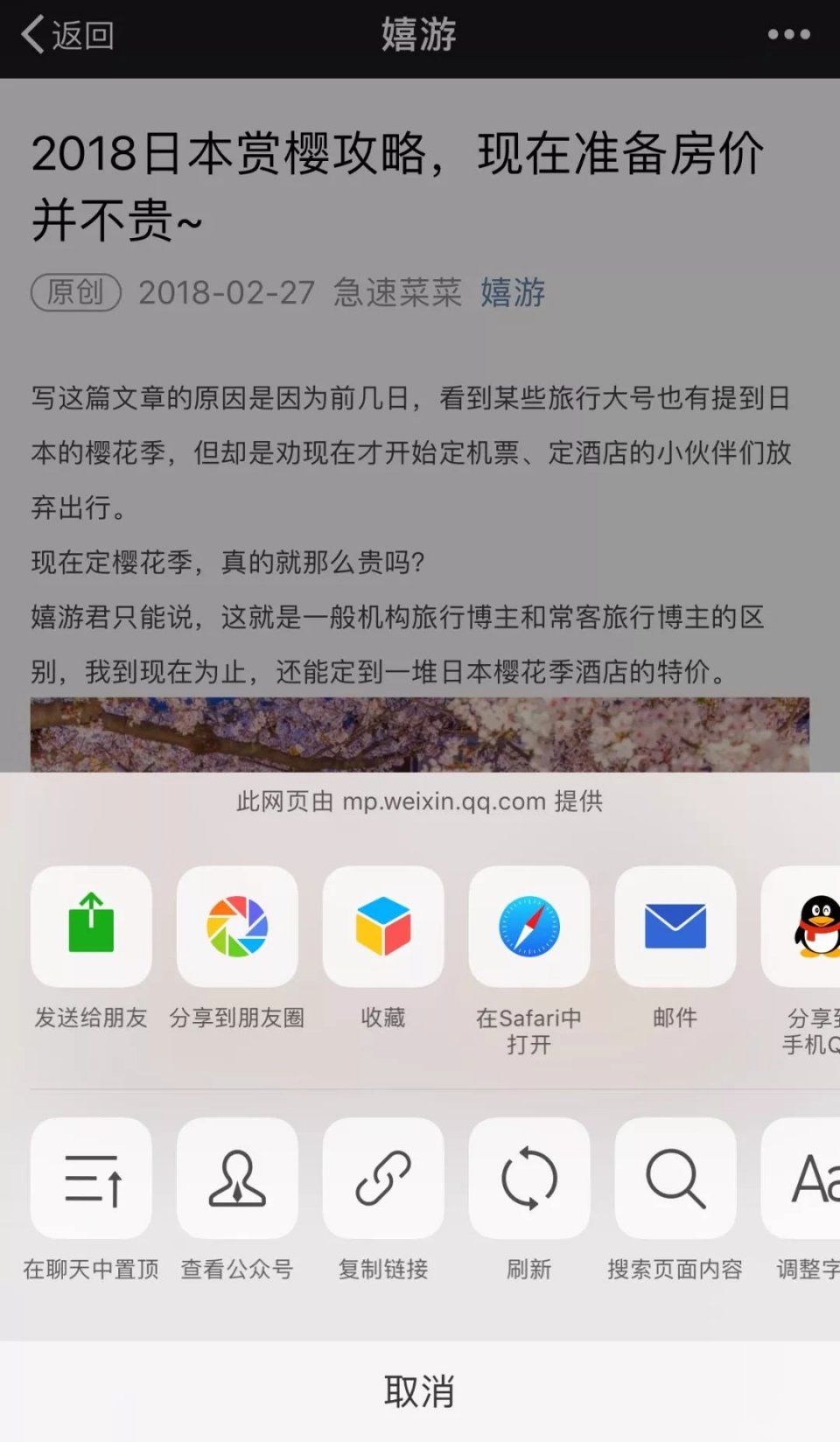Image resolution: width=840 pixels, height=1442 pixels.
Task: Save the article with 收藏
Action: coord(383,927)
